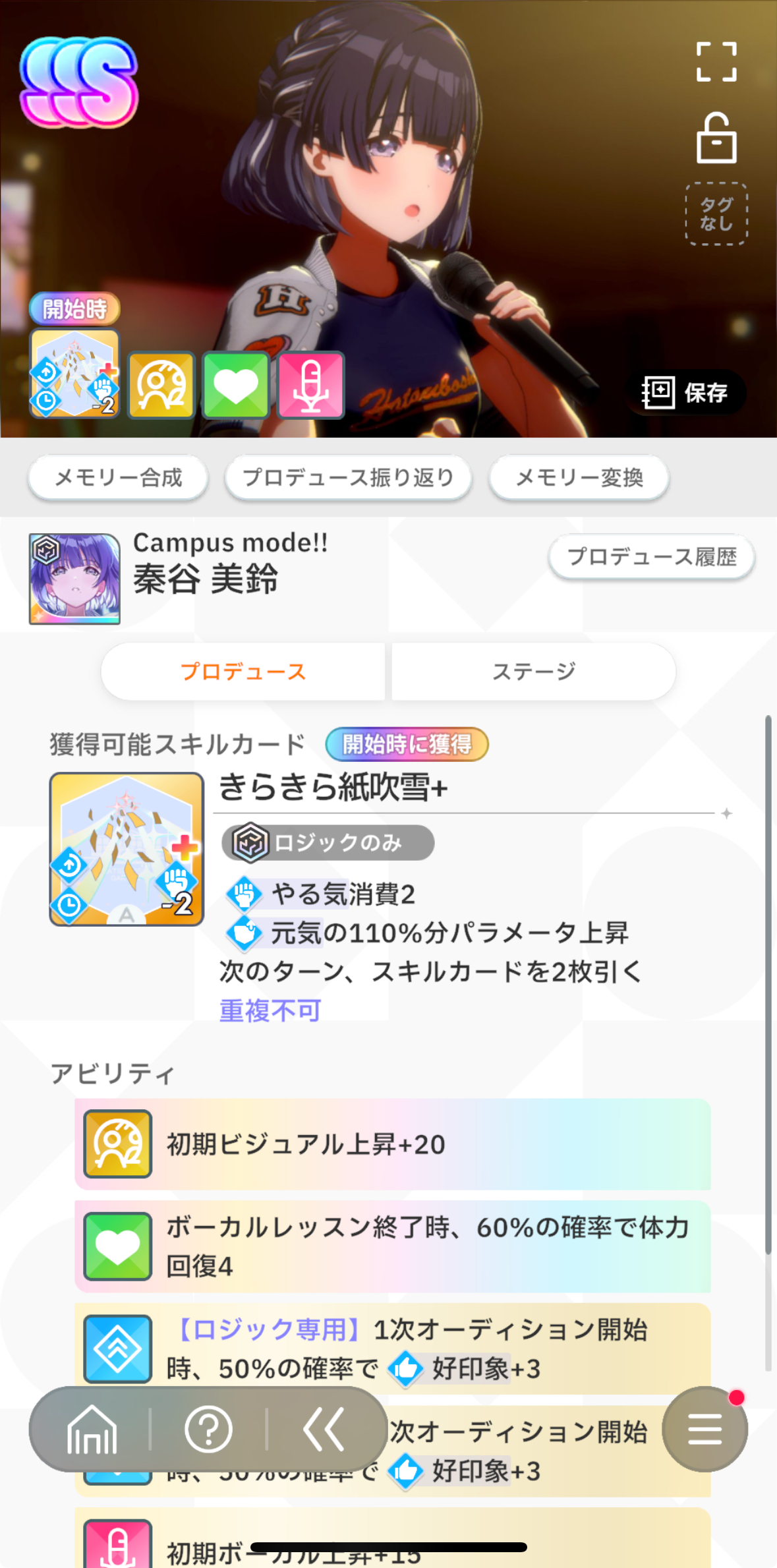777x1568 pixels.
Task: Set a tag via タグなし box
Action: point(716,214)
